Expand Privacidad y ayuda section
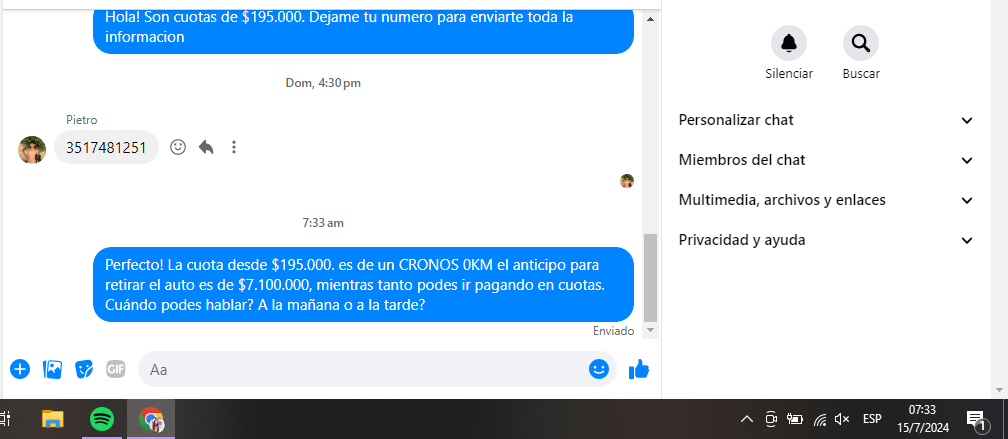The height and width of the screenshot is (439, 1008). [x=826, y=240]
